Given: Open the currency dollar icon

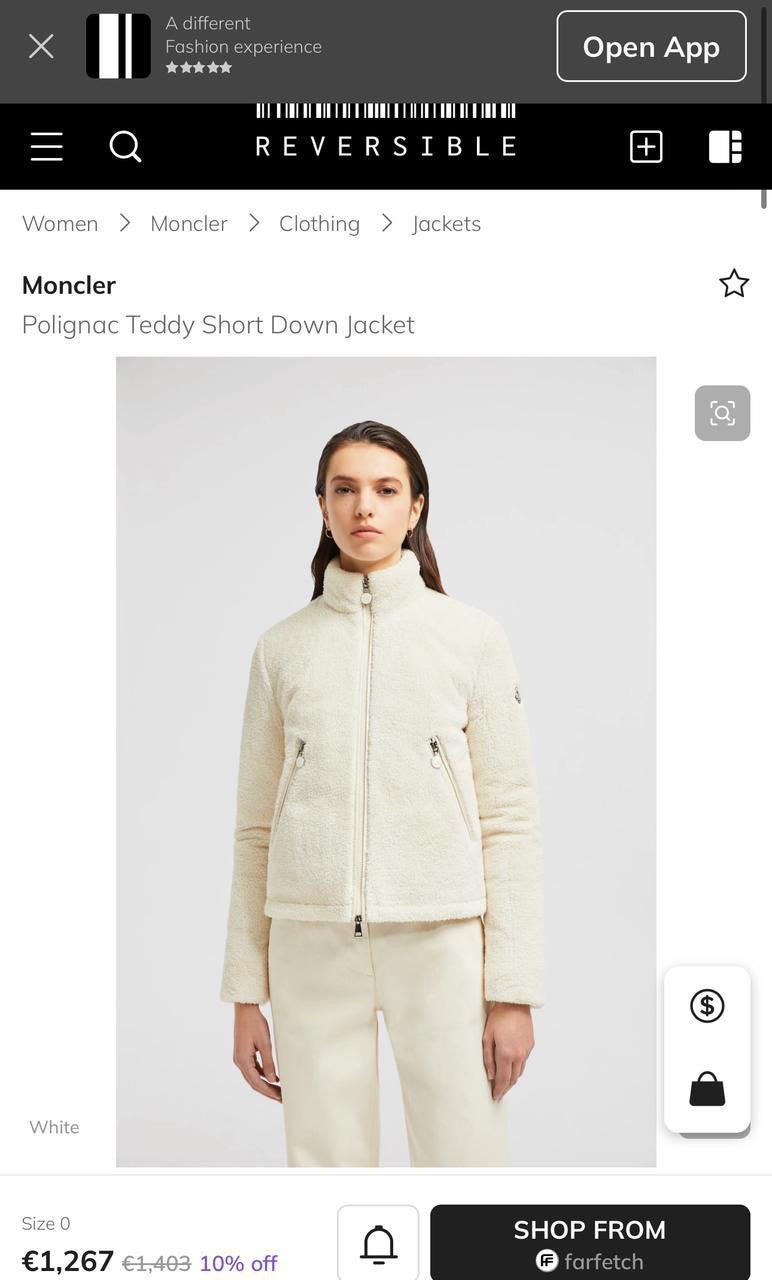Looking at the screenshot, I should click(x=707, y=1005).
